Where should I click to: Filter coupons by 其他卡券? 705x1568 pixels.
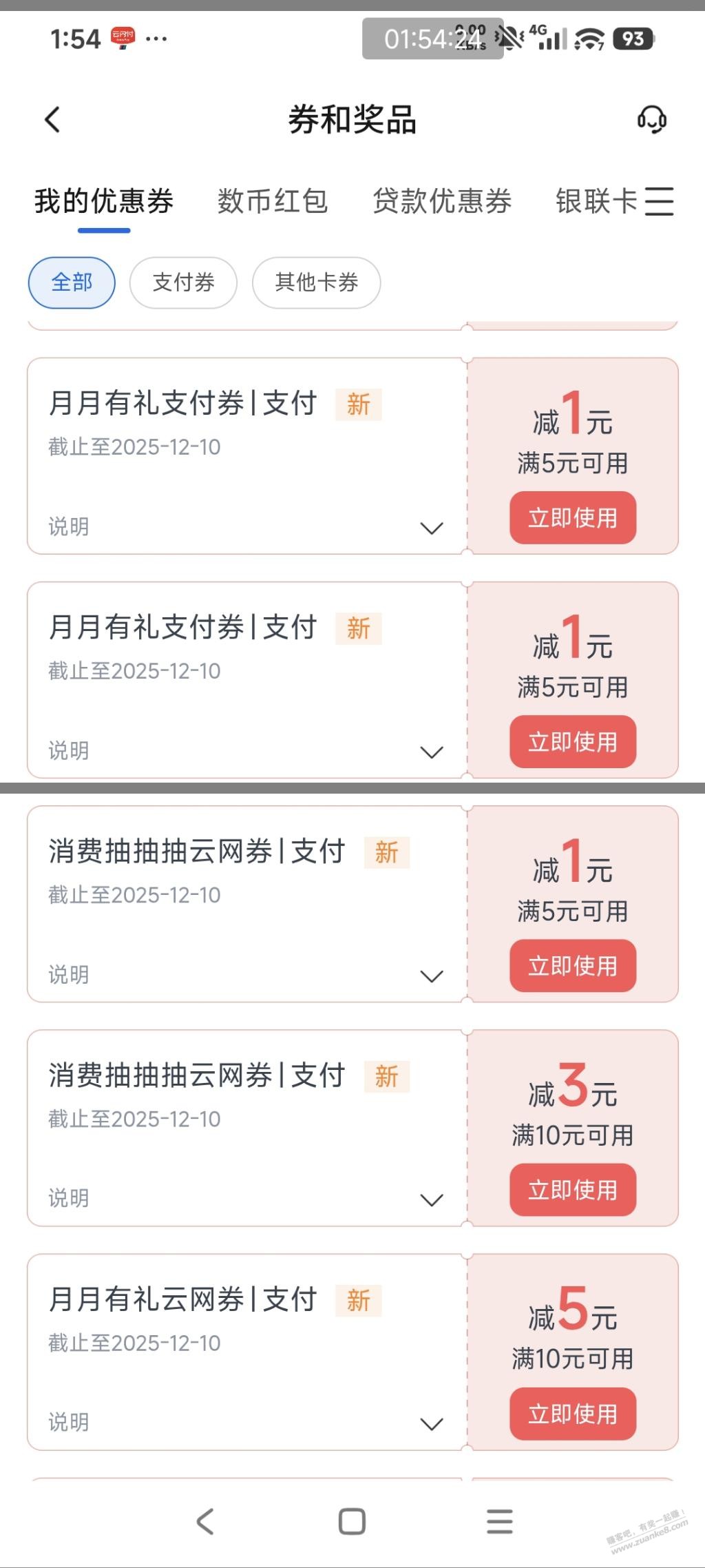pos(316,282)
